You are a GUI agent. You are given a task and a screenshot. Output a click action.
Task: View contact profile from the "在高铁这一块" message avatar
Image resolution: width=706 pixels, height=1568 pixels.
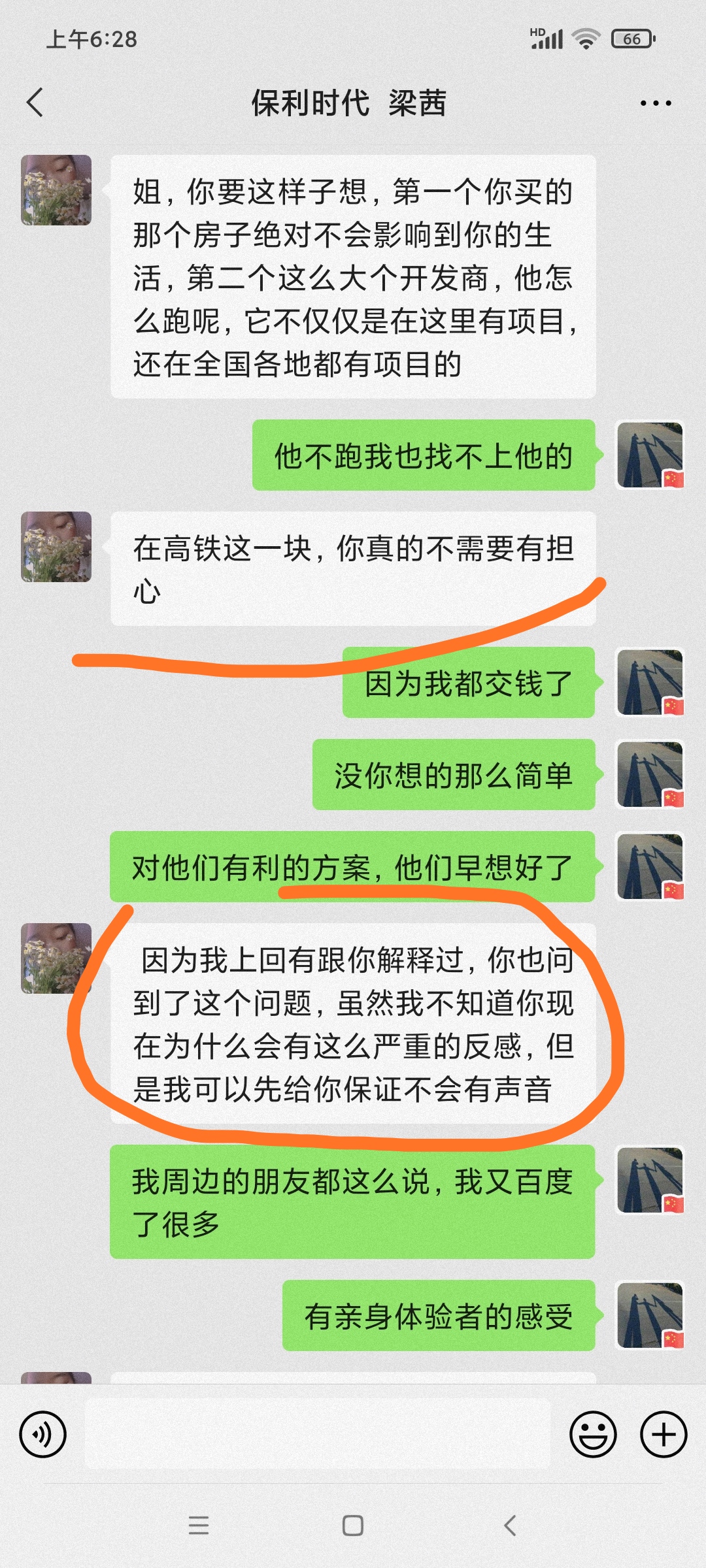pyautogui.click(x=56, y=547)
